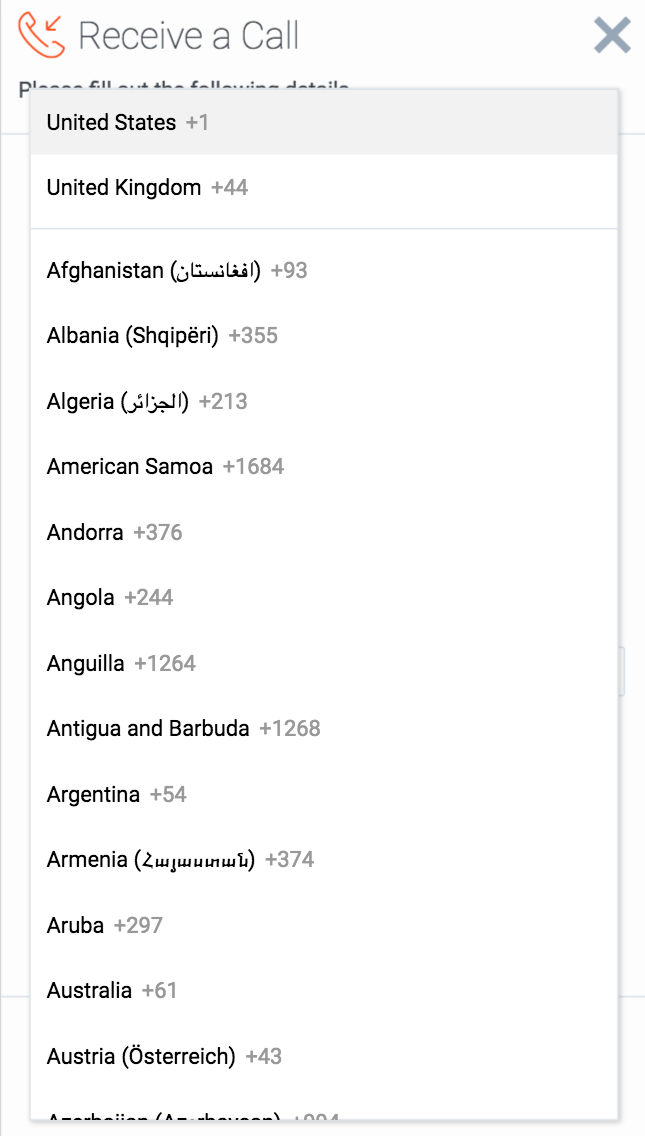Select American Samoa +1684

click(x=165, y=467)
